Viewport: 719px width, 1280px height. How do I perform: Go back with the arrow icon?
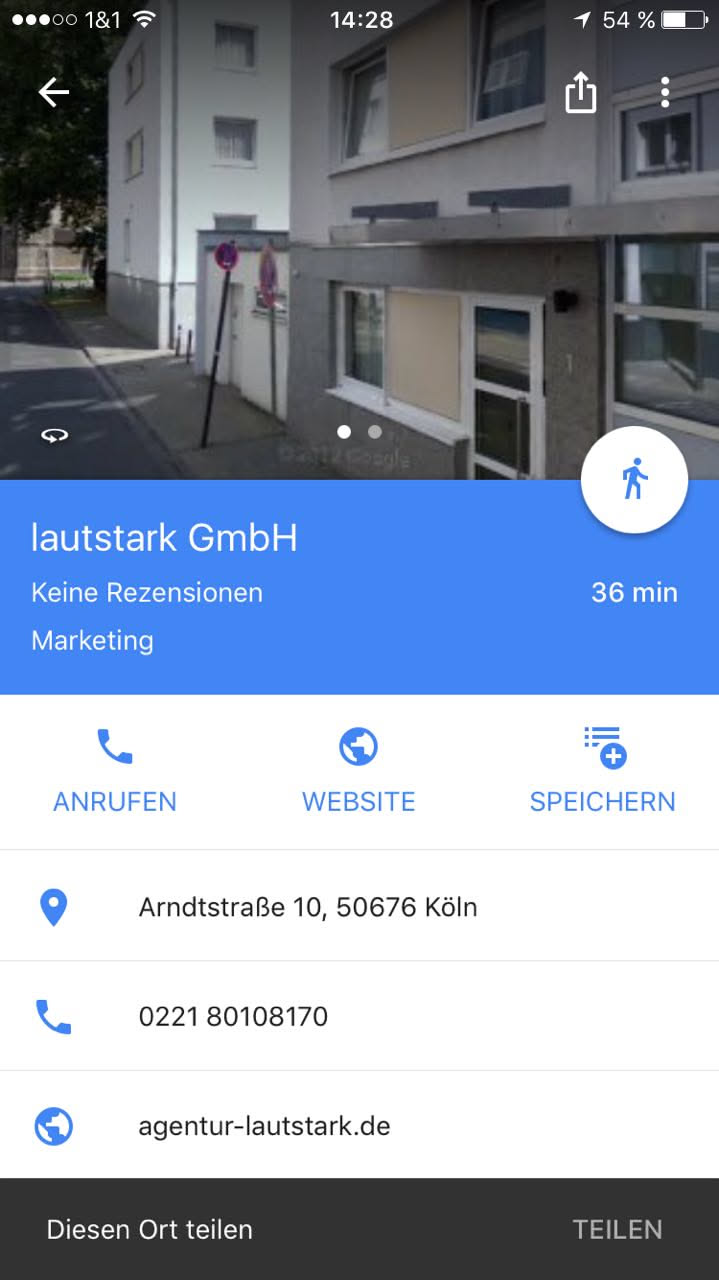coord(53,93)
